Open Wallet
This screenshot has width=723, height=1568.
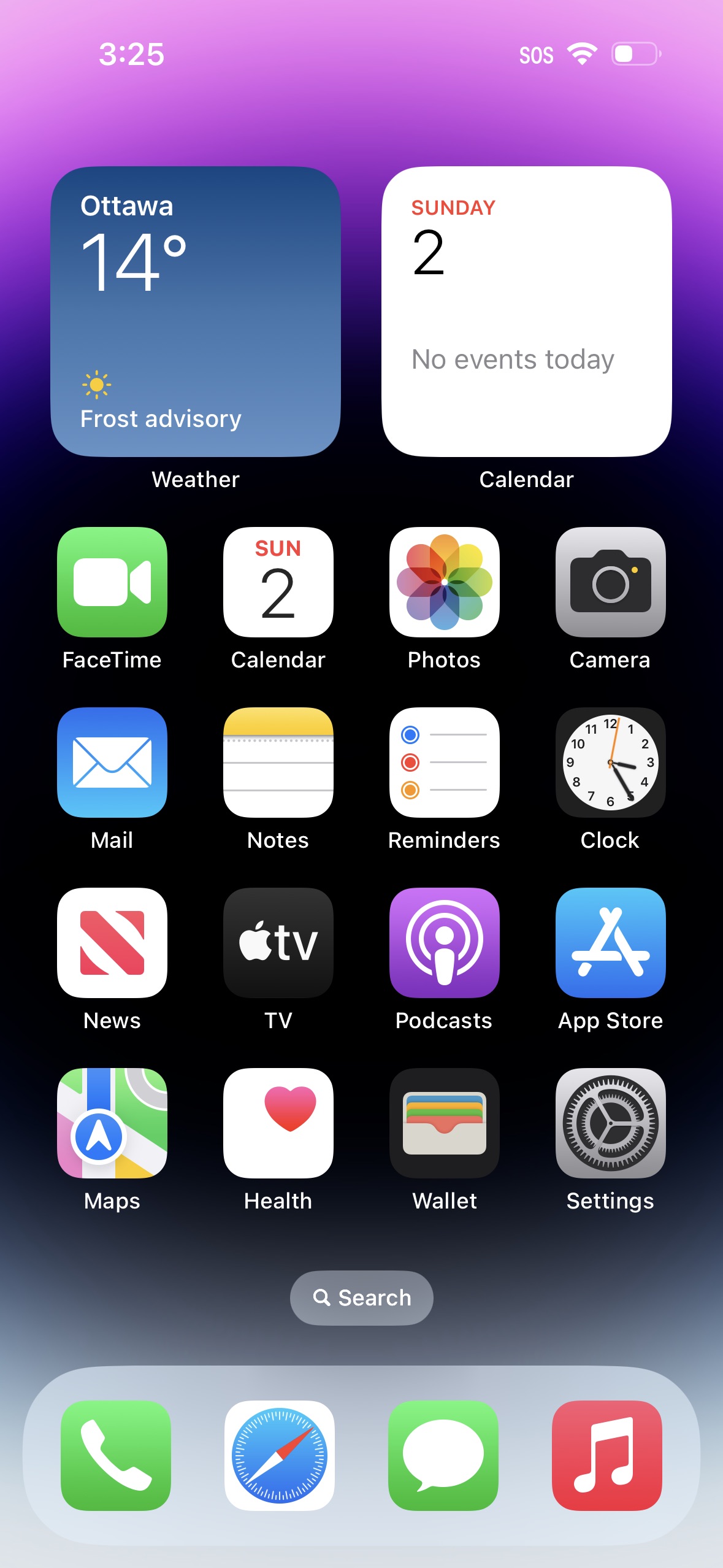click(x=445, y=1123)
